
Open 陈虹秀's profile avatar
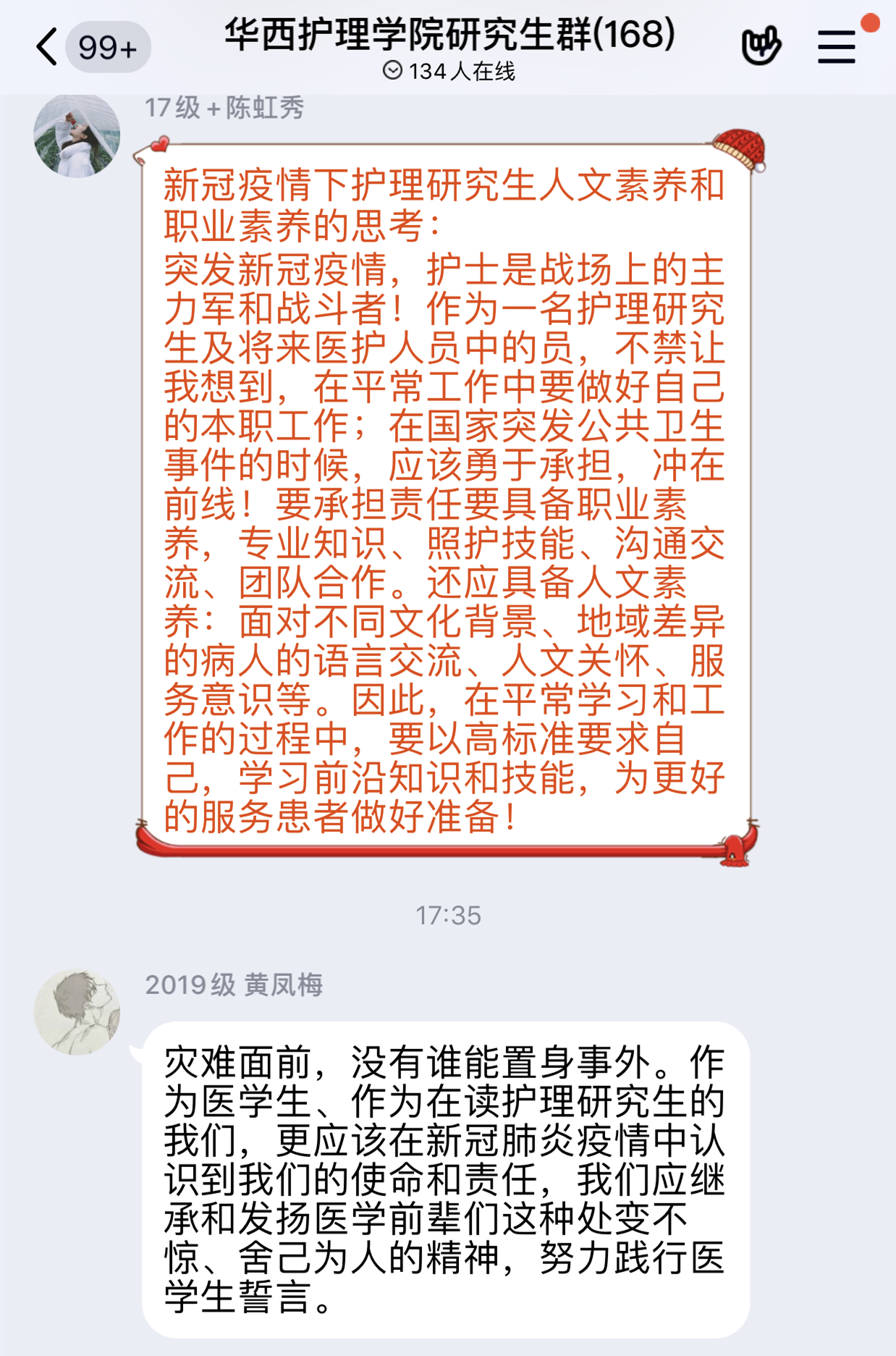pos(77,136)
